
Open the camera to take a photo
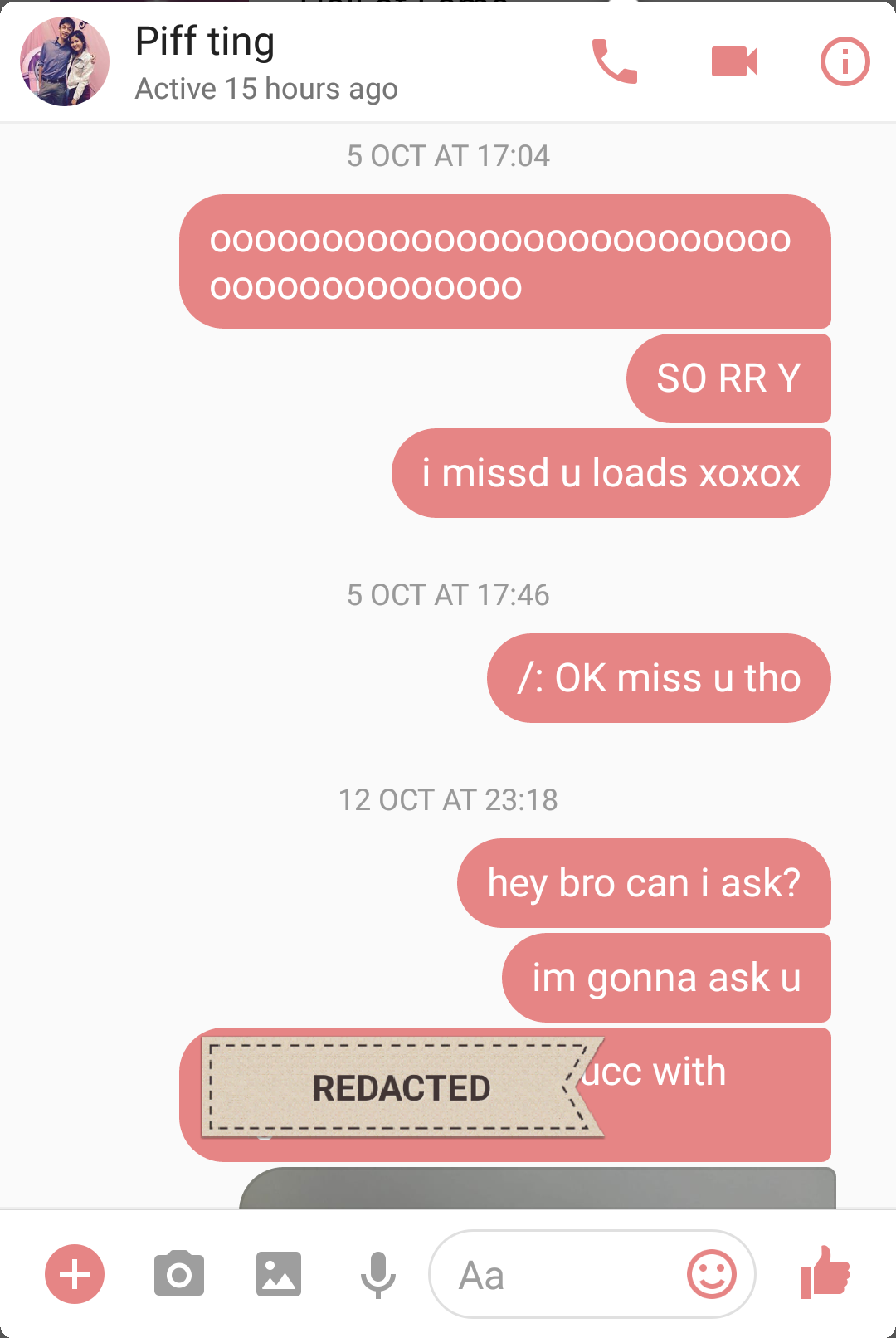(x=179, y=1274)
